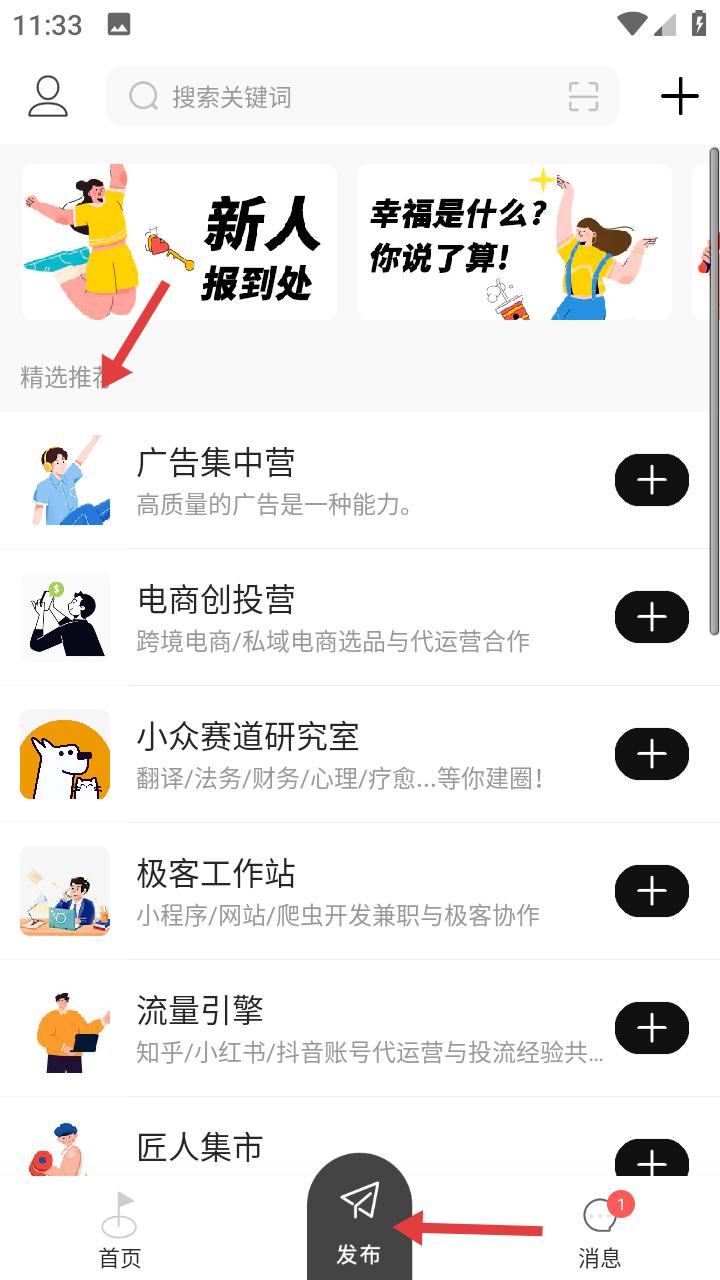
Task: Open the scan icon in search bar
Action: point(583,97)
